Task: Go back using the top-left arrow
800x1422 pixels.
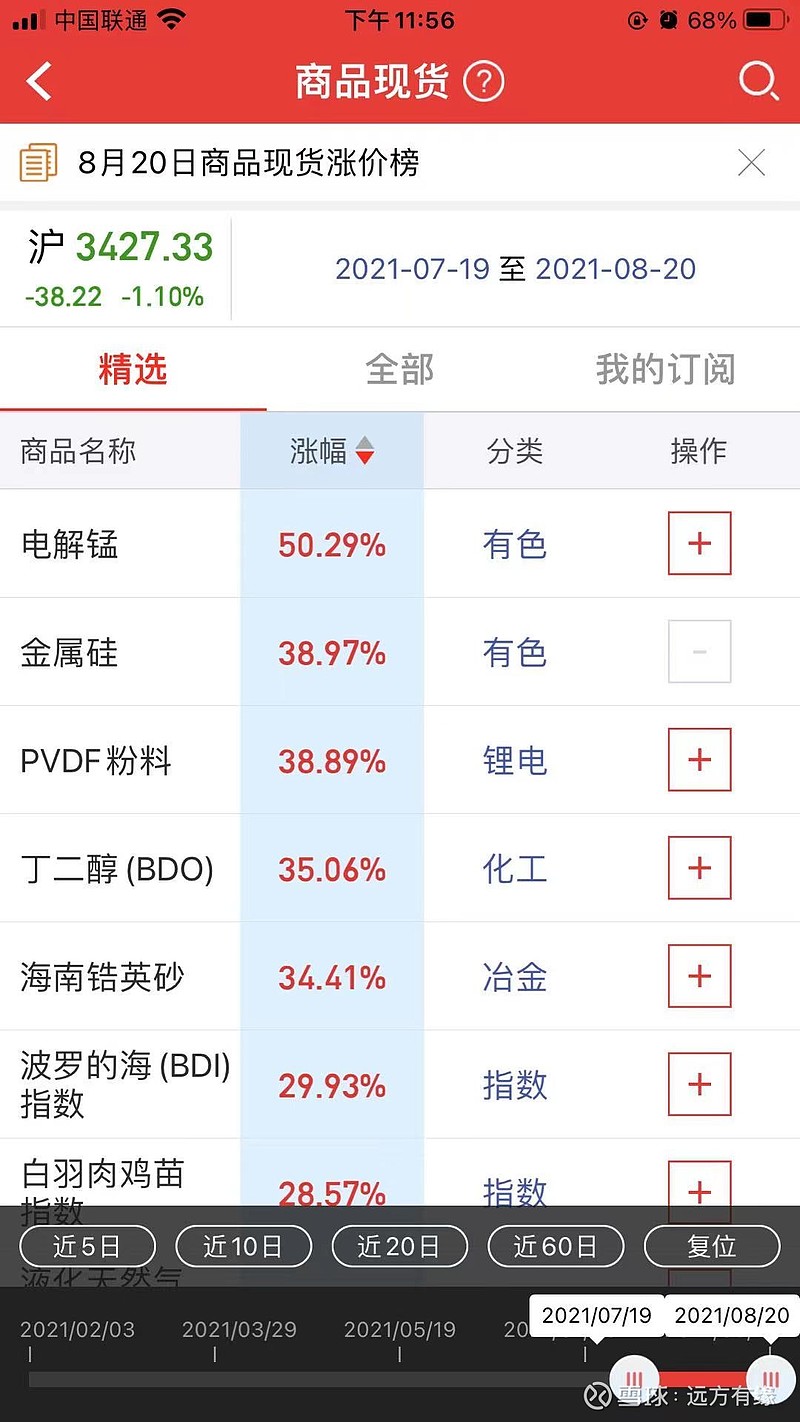Action: [39, 81]
